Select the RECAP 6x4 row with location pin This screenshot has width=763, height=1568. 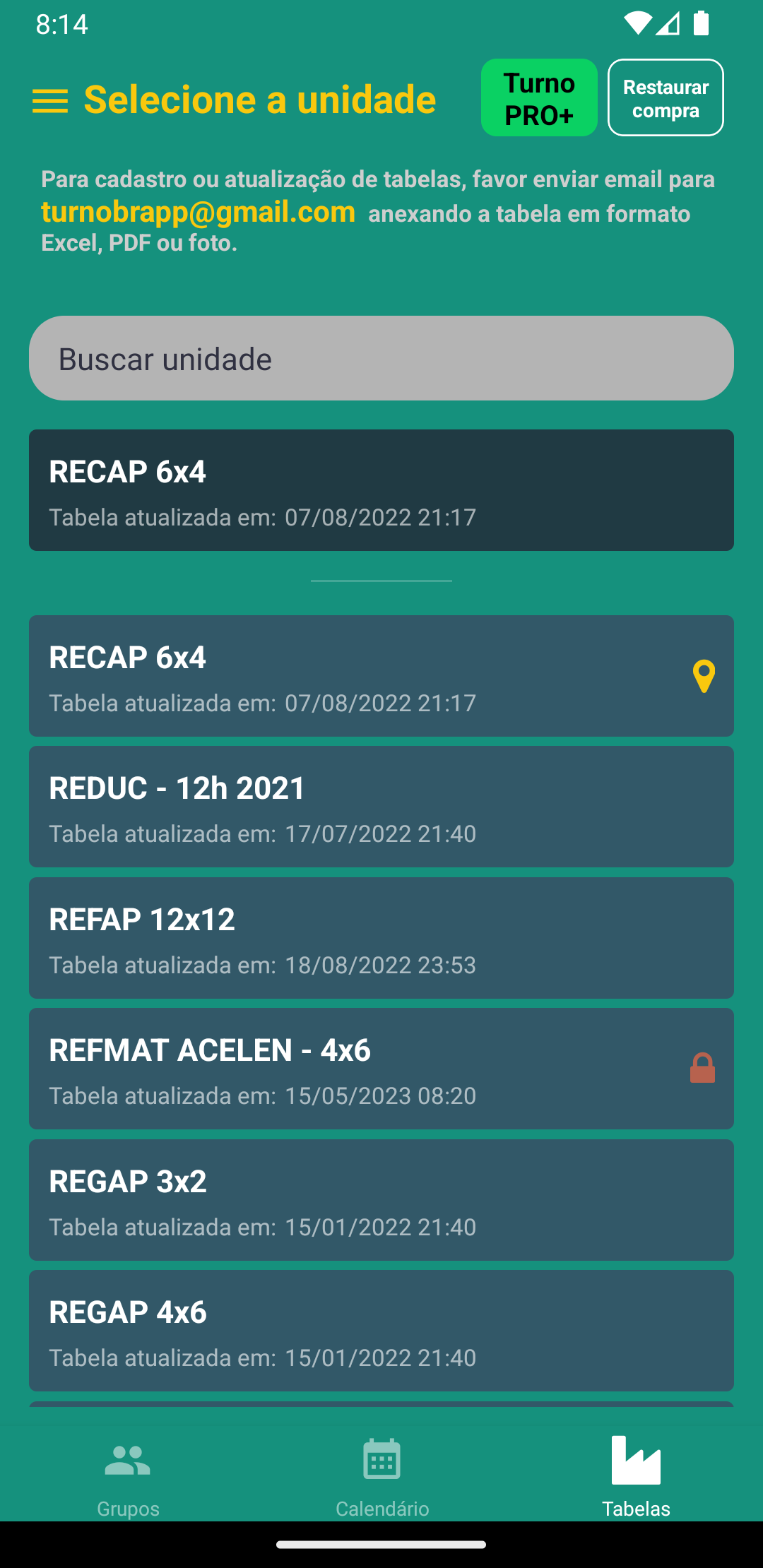[x=381, y=676]
